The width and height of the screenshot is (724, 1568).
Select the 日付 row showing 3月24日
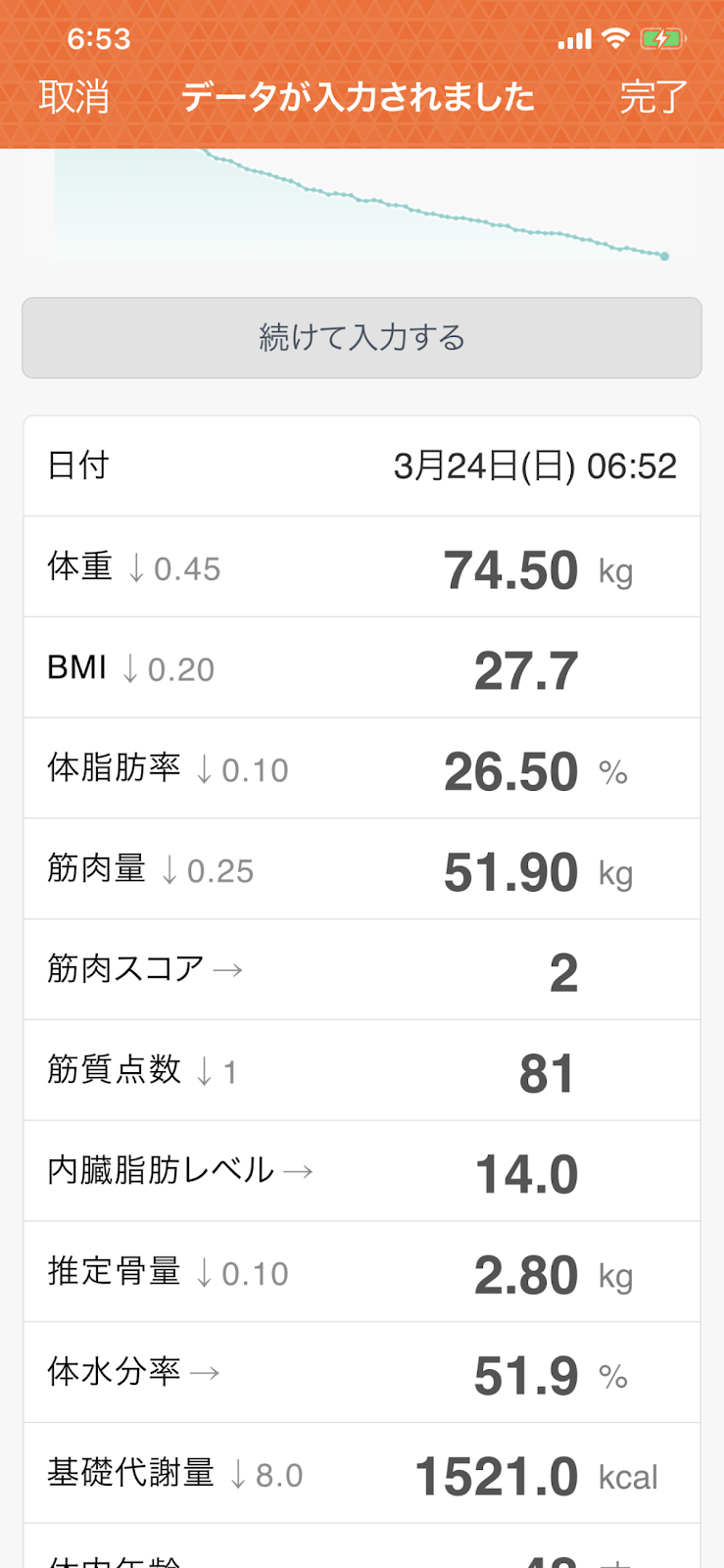tap(362, 465)
